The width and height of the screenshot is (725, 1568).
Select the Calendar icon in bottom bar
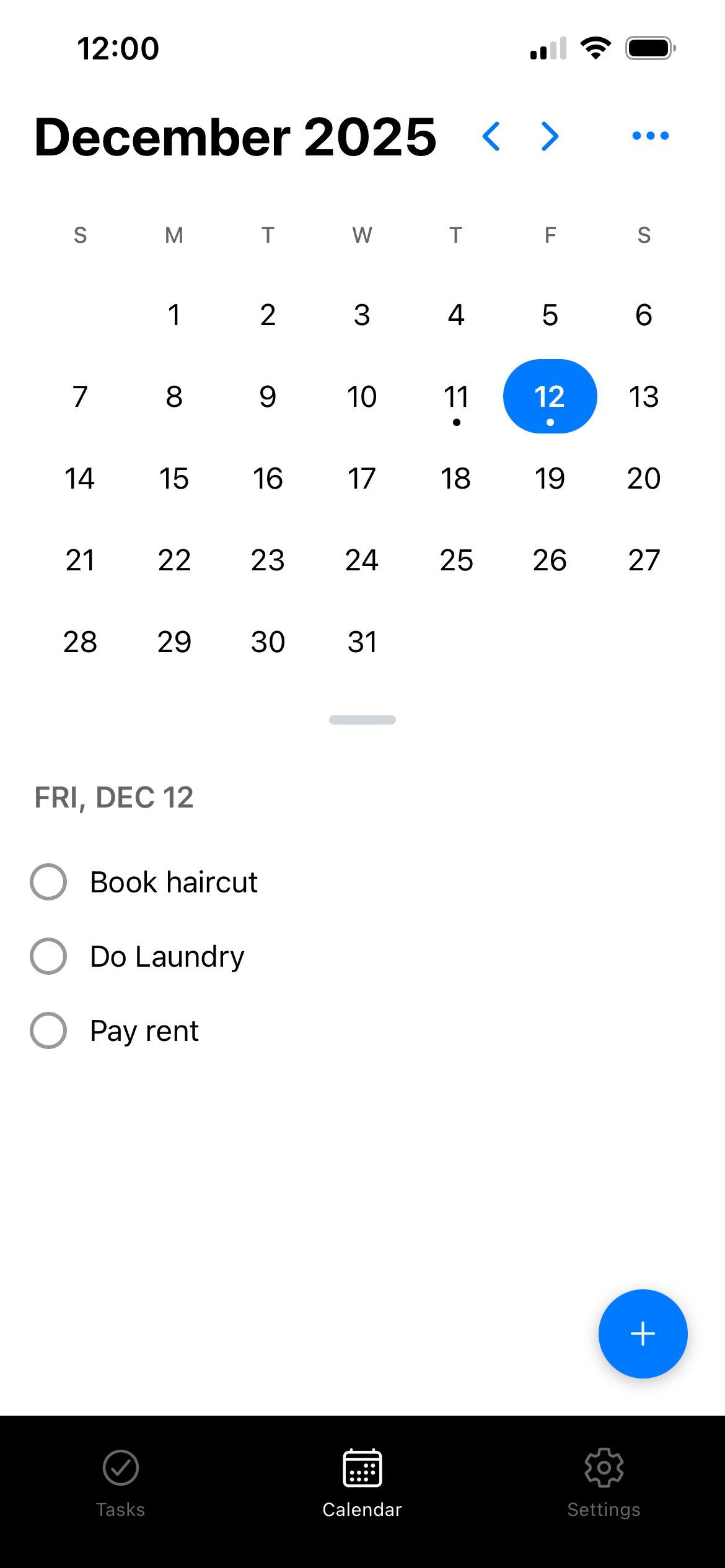(x=362, y=1466)
